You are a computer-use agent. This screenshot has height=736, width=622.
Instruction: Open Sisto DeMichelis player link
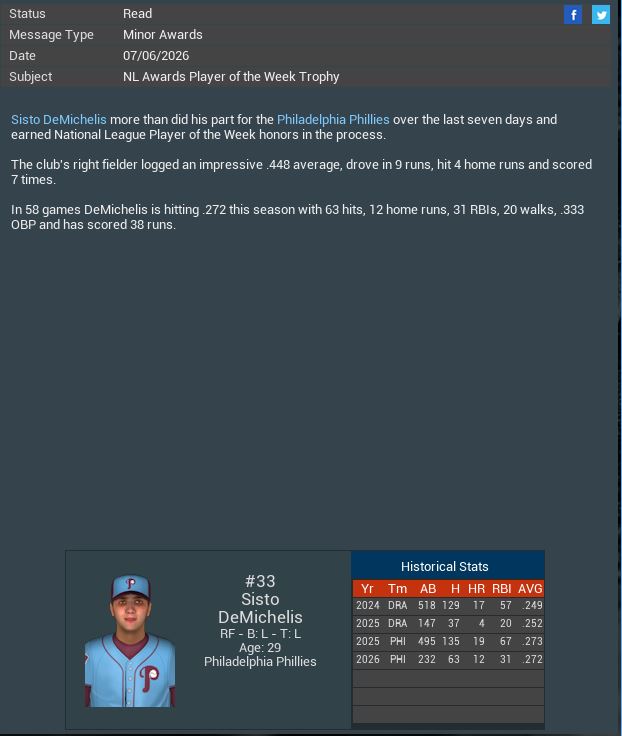(58, 120)
